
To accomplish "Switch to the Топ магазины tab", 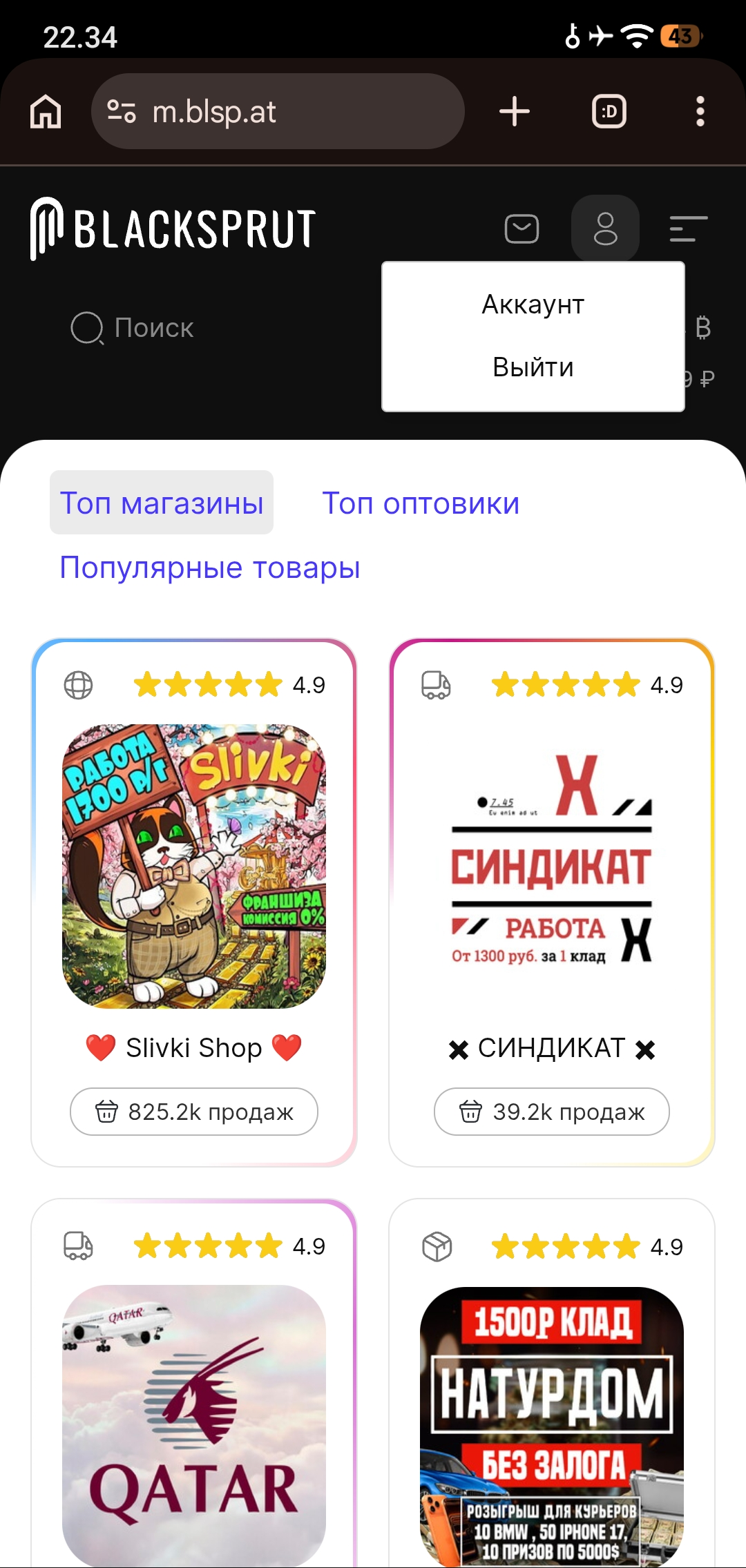I will [x=162, y=503].
